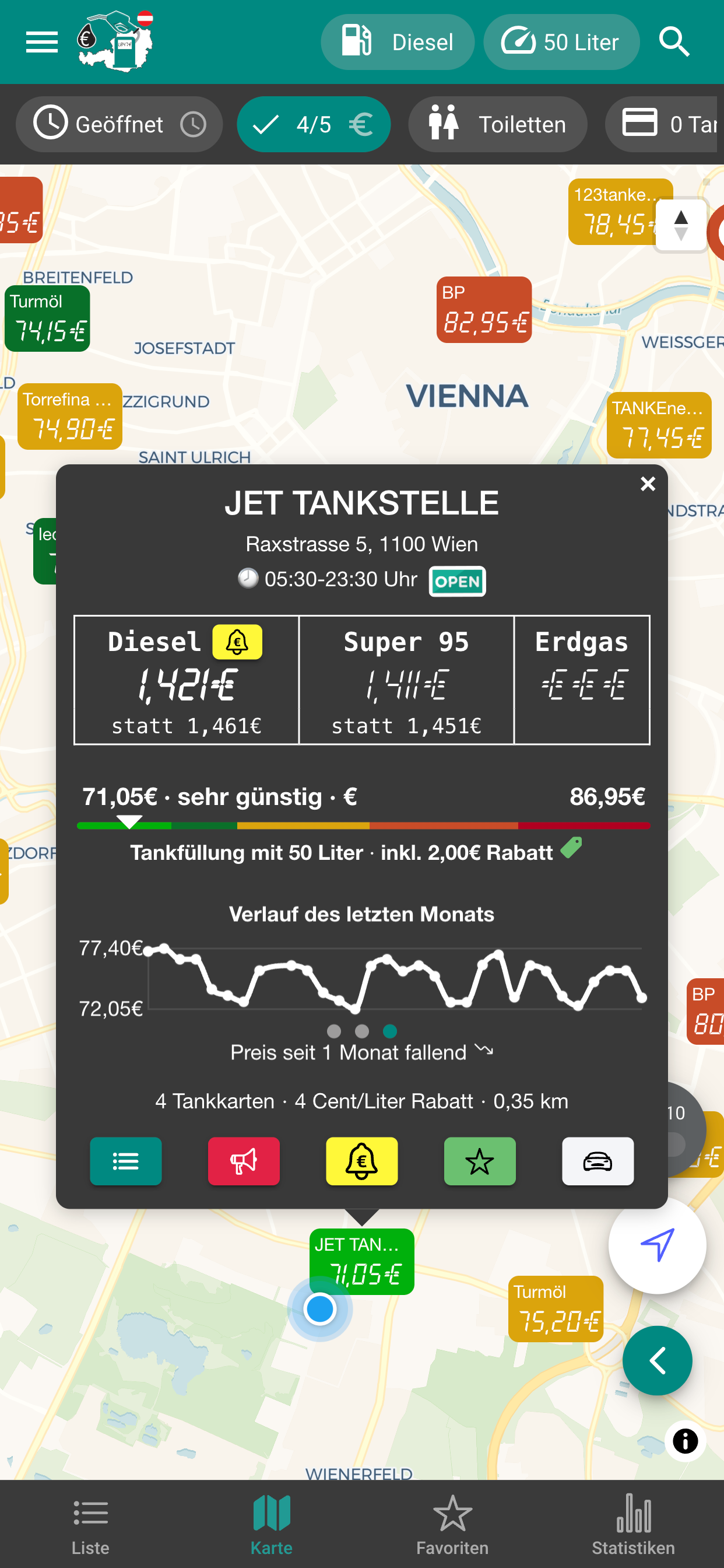Start navigation via the white car button

[598, 1161]
